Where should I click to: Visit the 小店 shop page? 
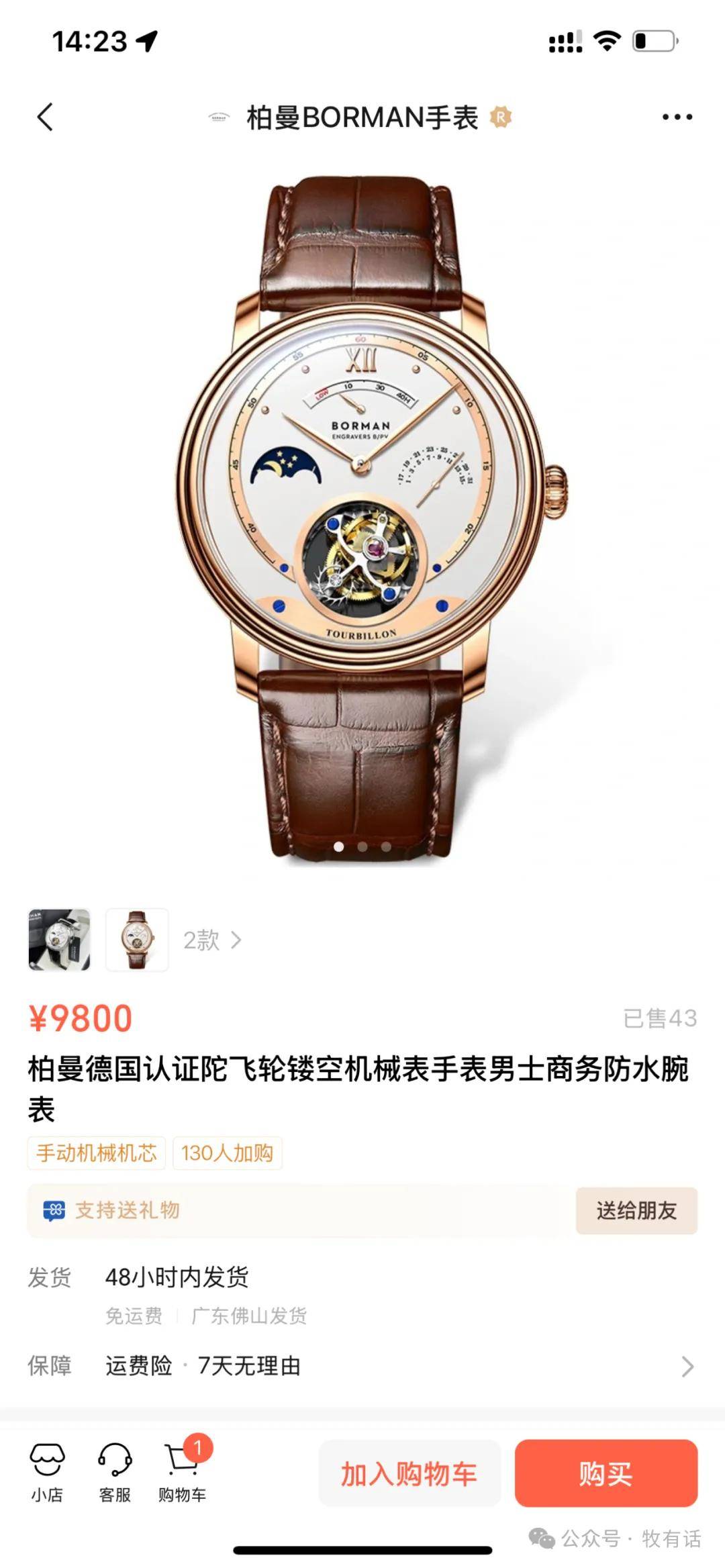[47, 1473]
